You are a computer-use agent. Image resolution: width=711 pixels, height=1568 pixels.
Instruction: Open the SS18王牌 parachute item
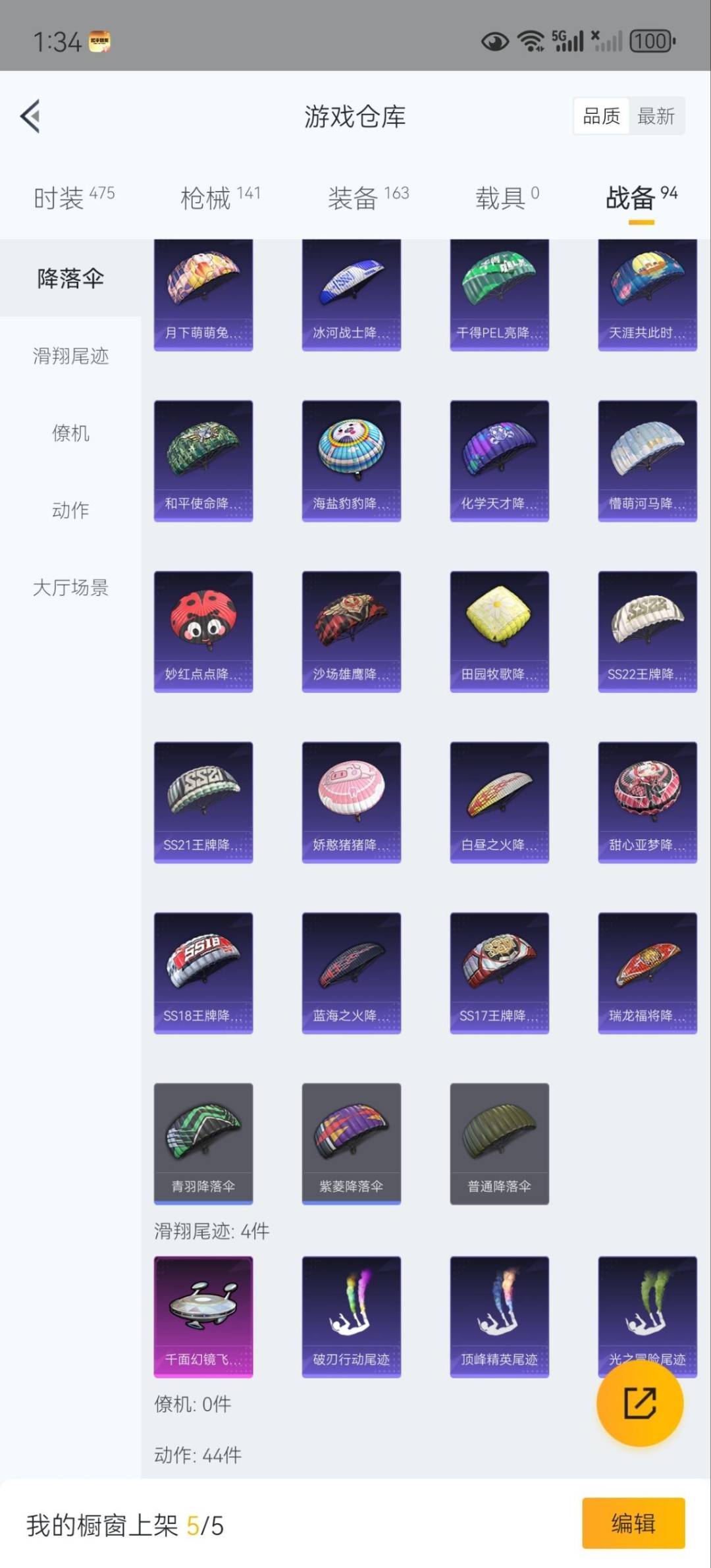(203, 971)
